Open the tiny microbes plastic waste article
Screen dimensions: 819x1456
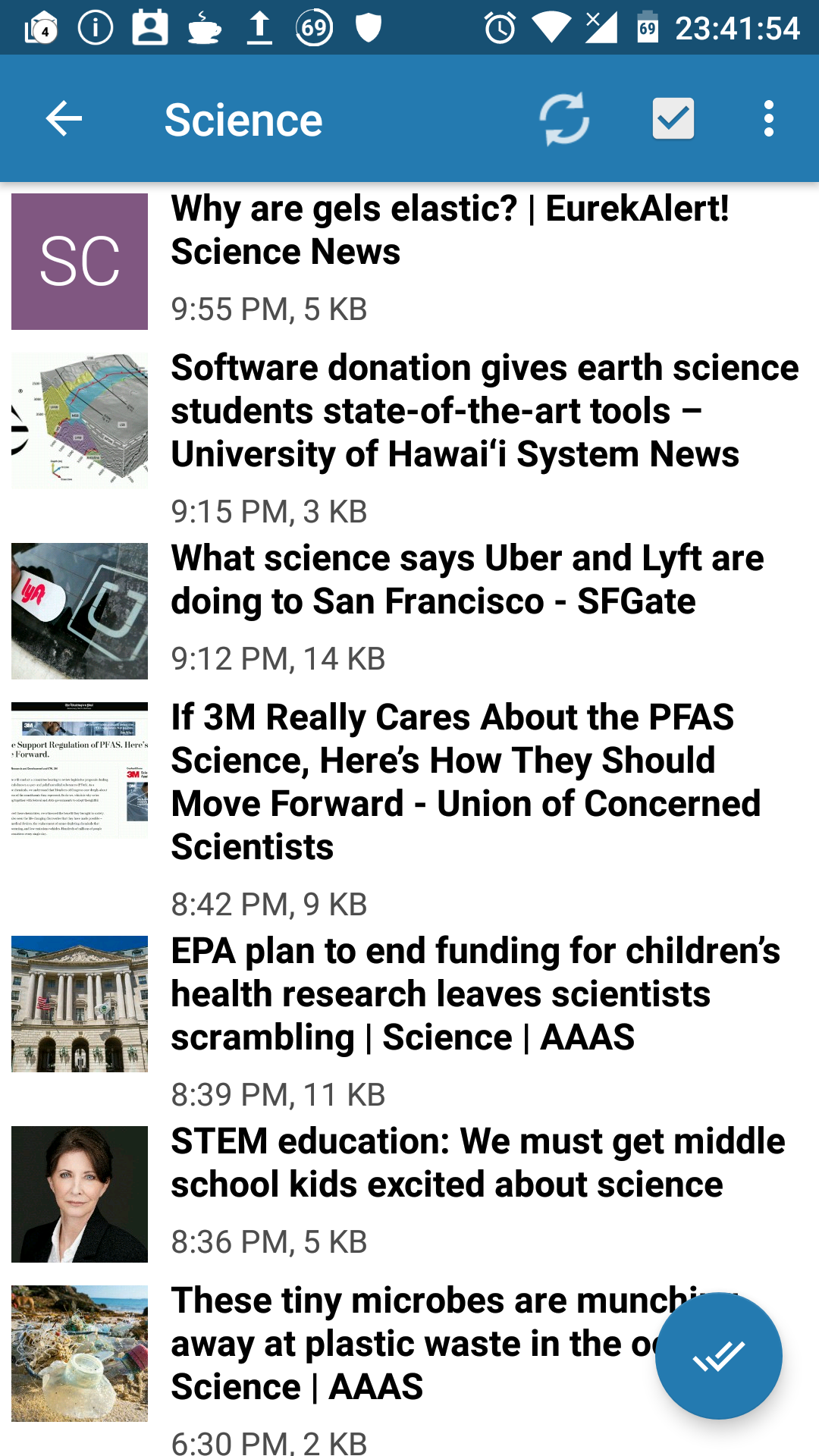(x=409, y=1344)
